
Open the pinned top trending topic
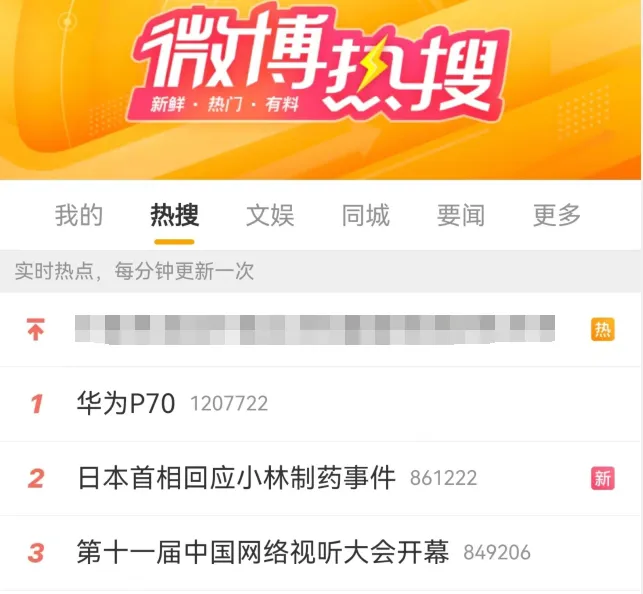click(x=315, y=329)
